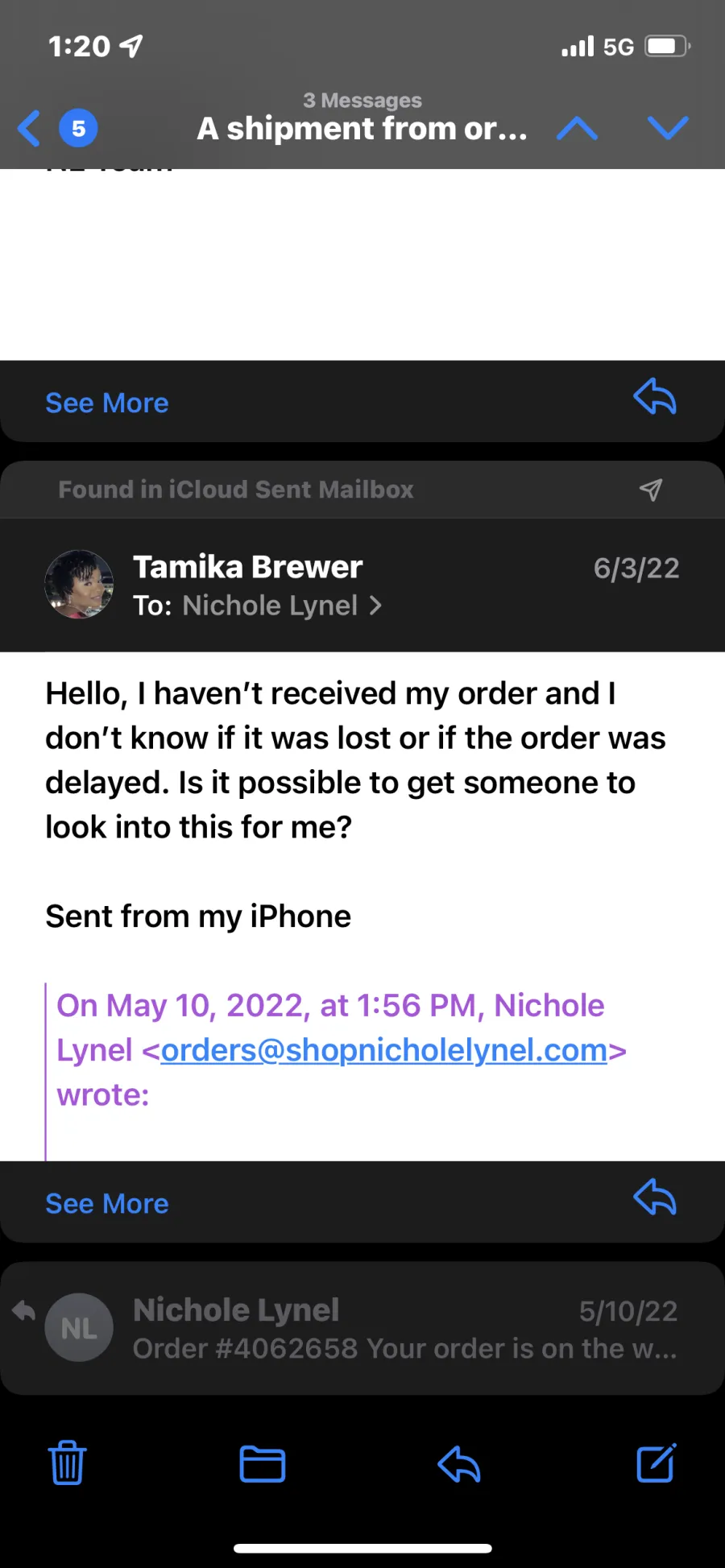Tap Tamika Brewer's profile photo
This screenshot has height=1568, width=725.
[x=79, y=585]
